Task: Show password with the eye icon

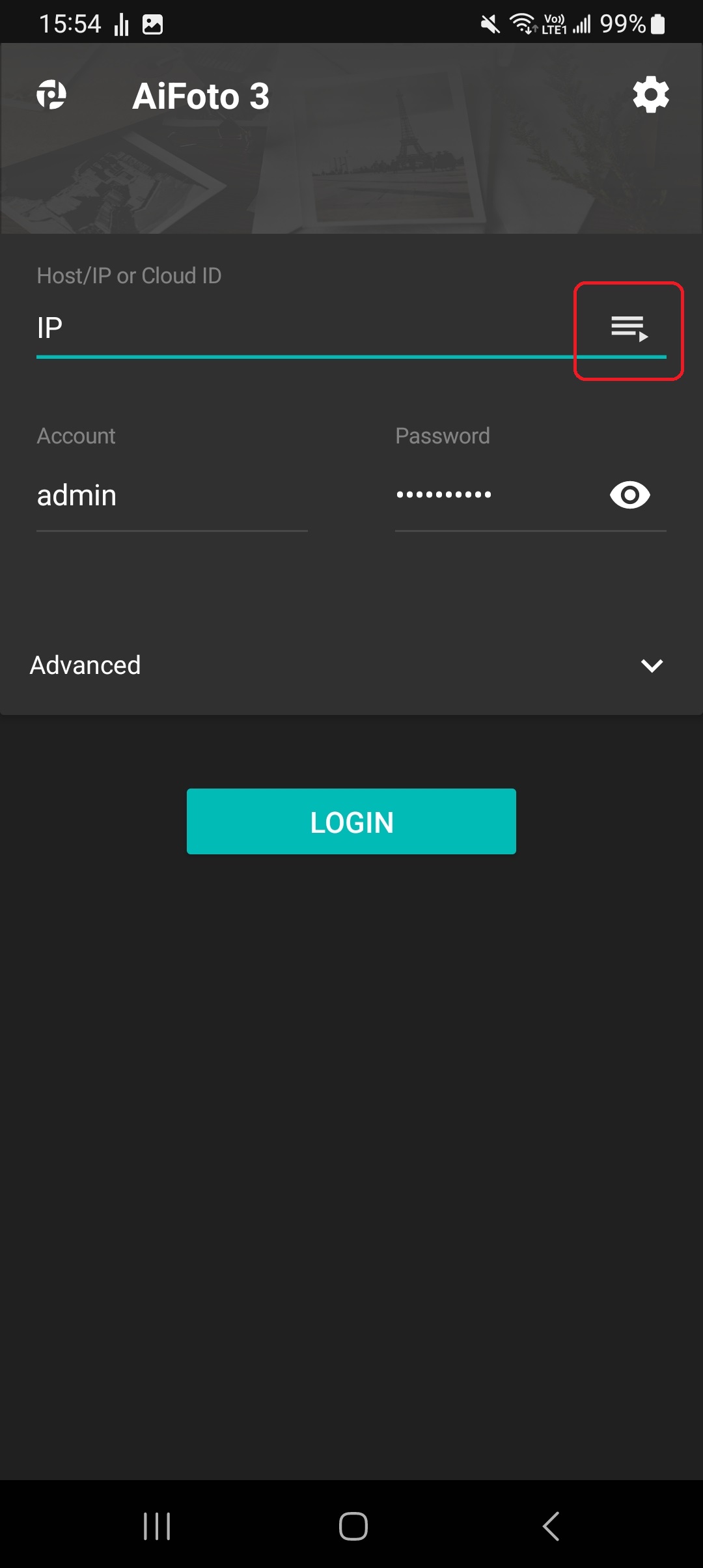Action: coord(629,496)
